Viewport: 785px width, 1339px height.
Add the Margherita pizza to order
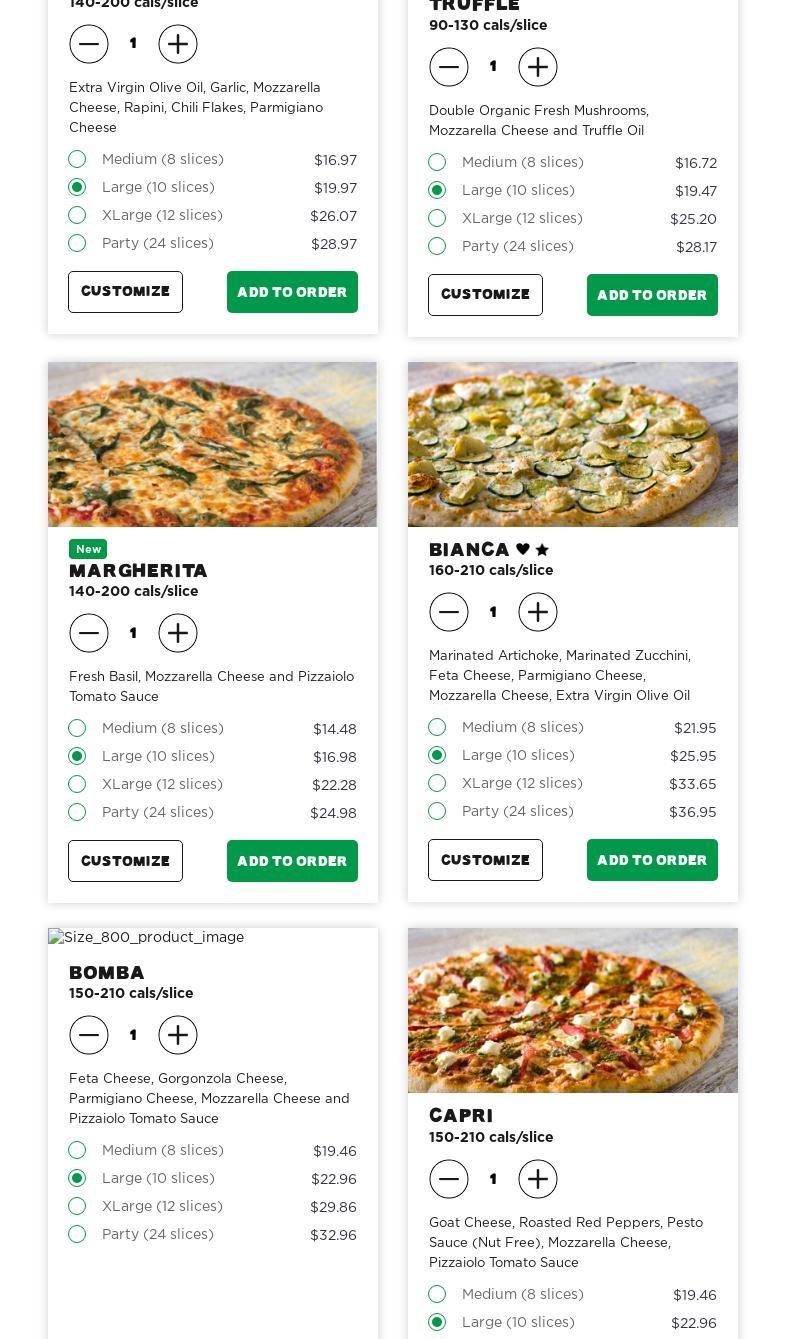click(x=292, y=861)
